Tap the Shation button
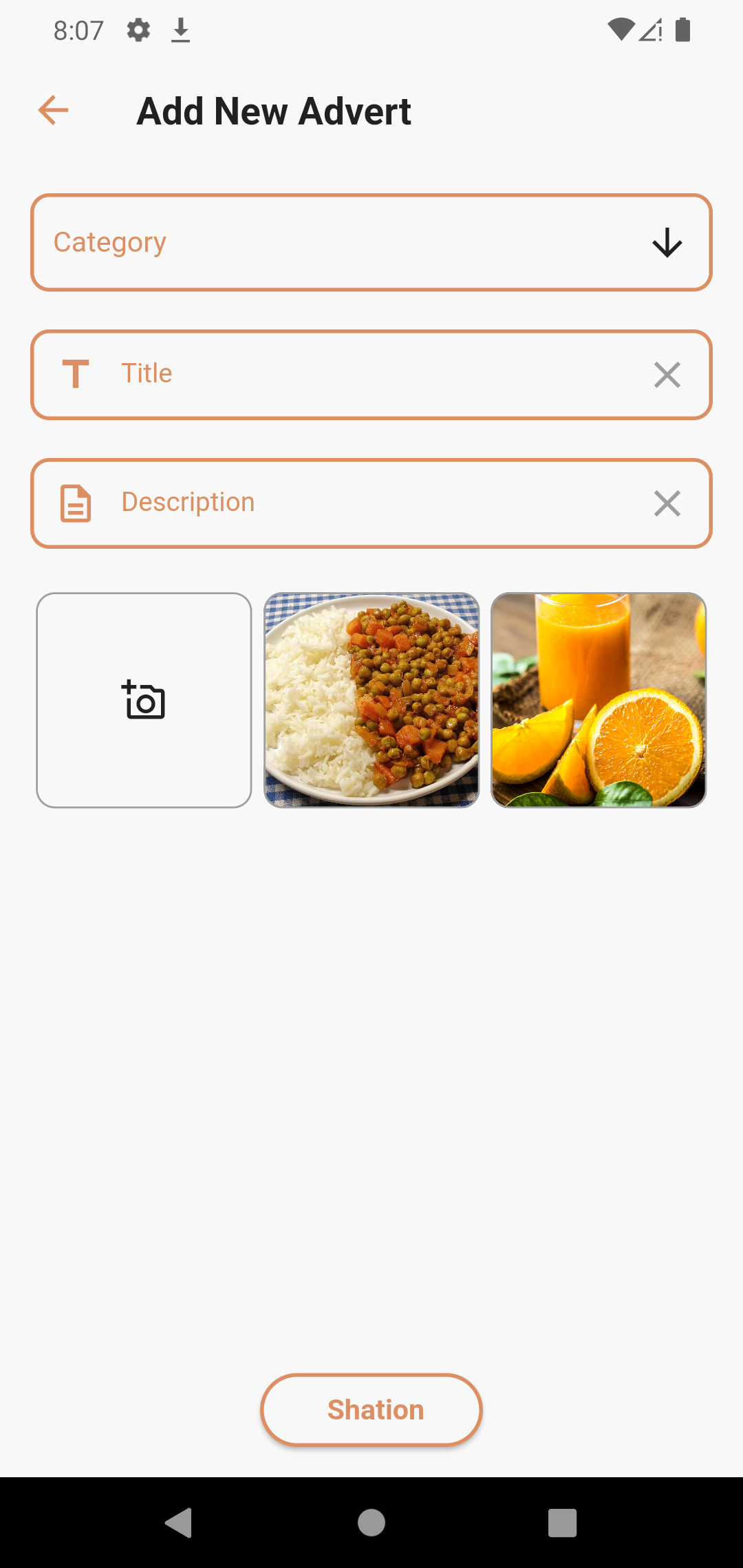 (371, 1410)
